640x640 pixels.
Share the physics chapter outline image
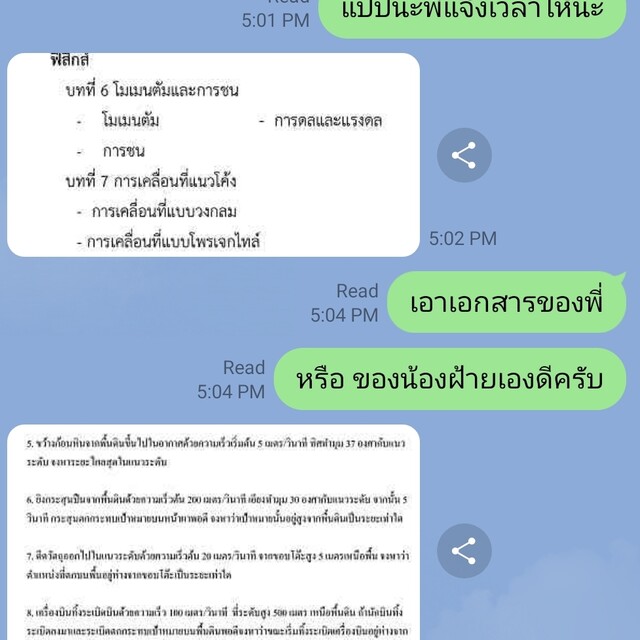pos(464,155)
